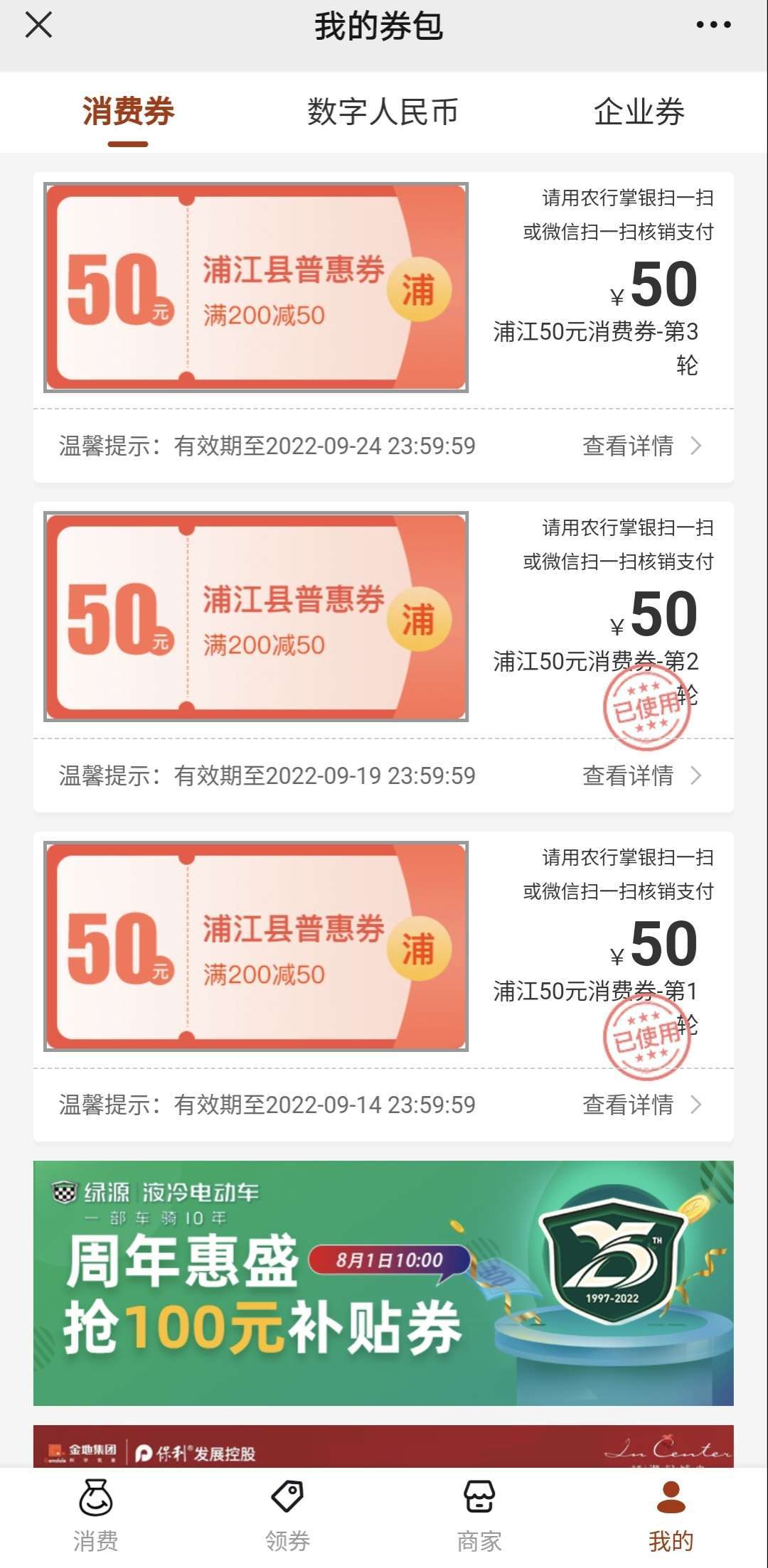
Task: View details of the coupon valid until 2022-09-24
Action: (x=641, y=446)
